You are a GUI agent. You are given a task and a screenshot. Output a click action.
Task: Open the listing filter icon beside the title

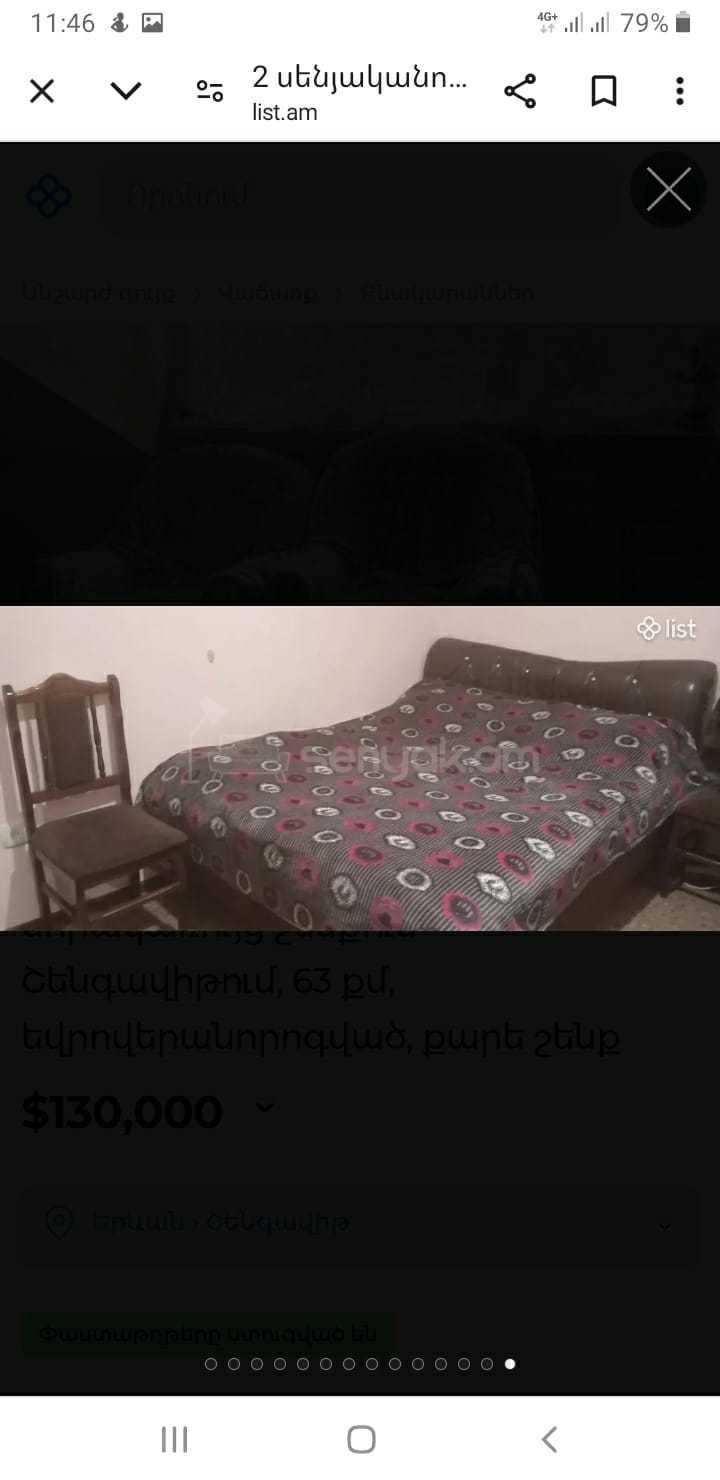[207, 91]
